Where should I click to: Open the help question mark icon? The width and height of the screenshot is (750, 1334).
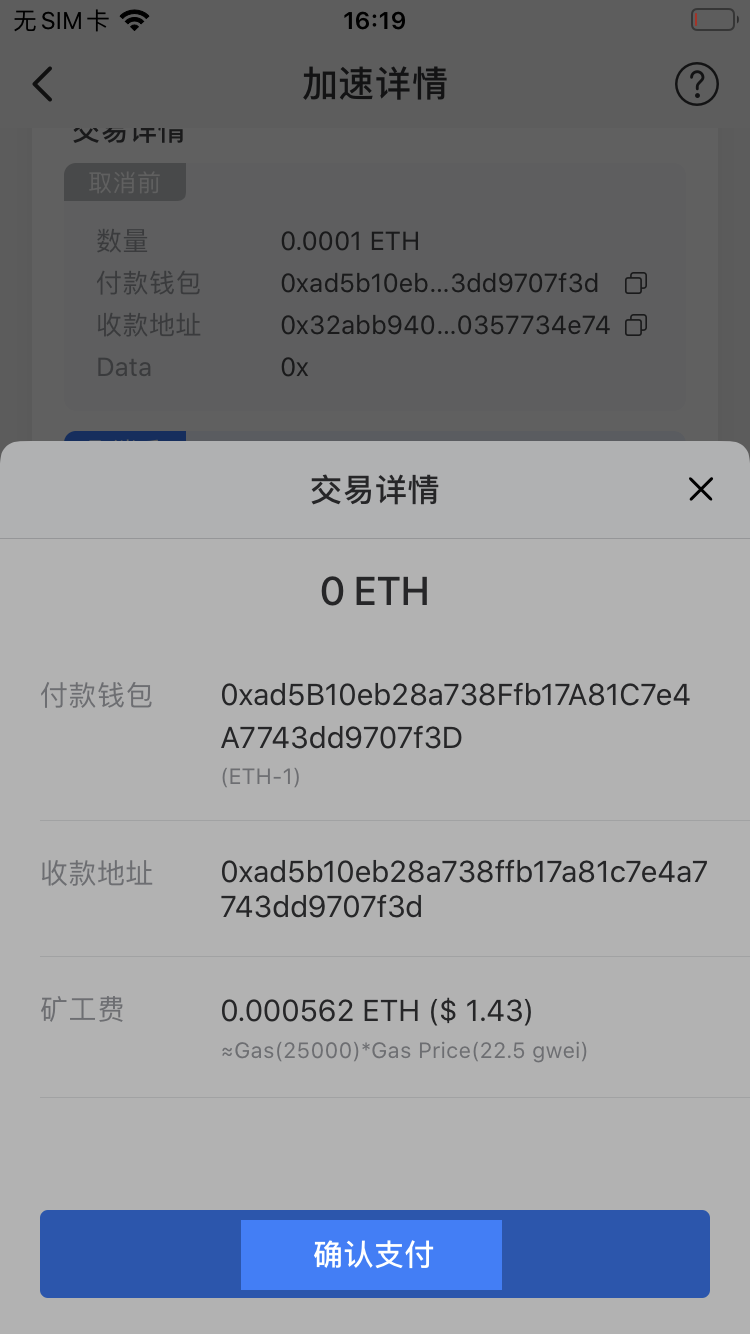pos(696,84)
